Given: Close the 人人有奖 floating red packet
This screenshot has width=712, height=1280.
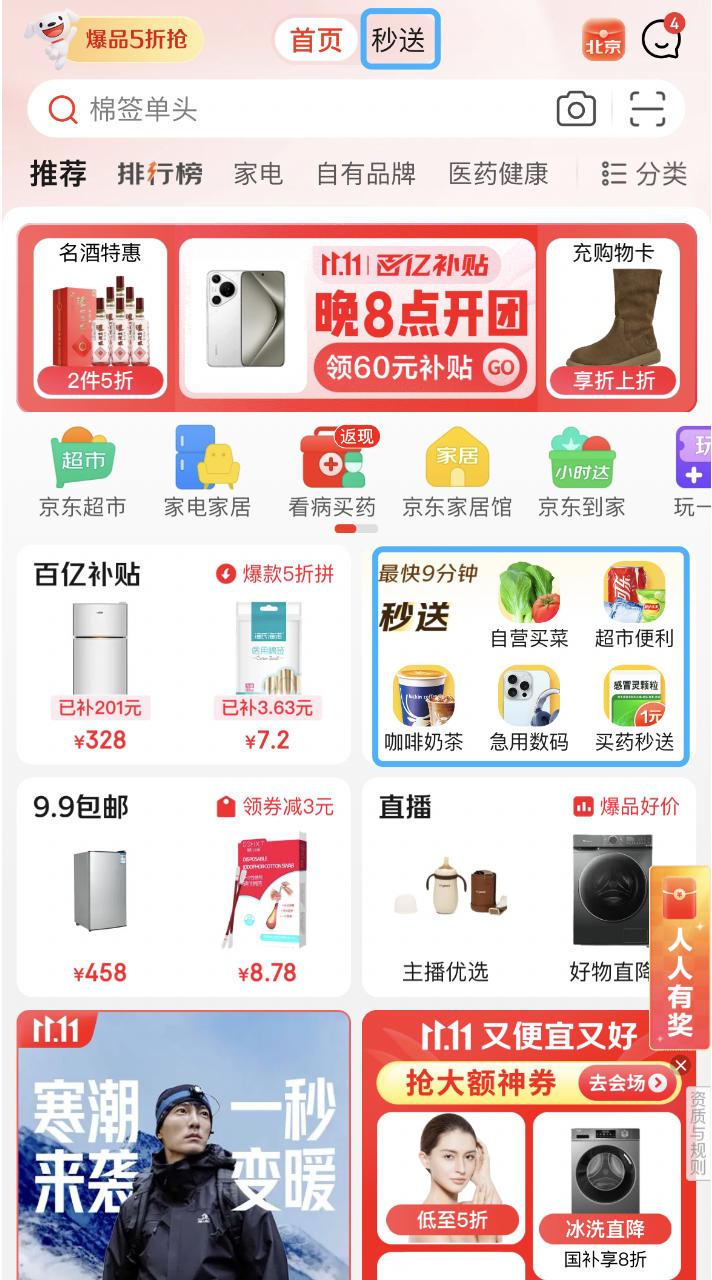Looking at the screenshot, I should [681, 1066].
